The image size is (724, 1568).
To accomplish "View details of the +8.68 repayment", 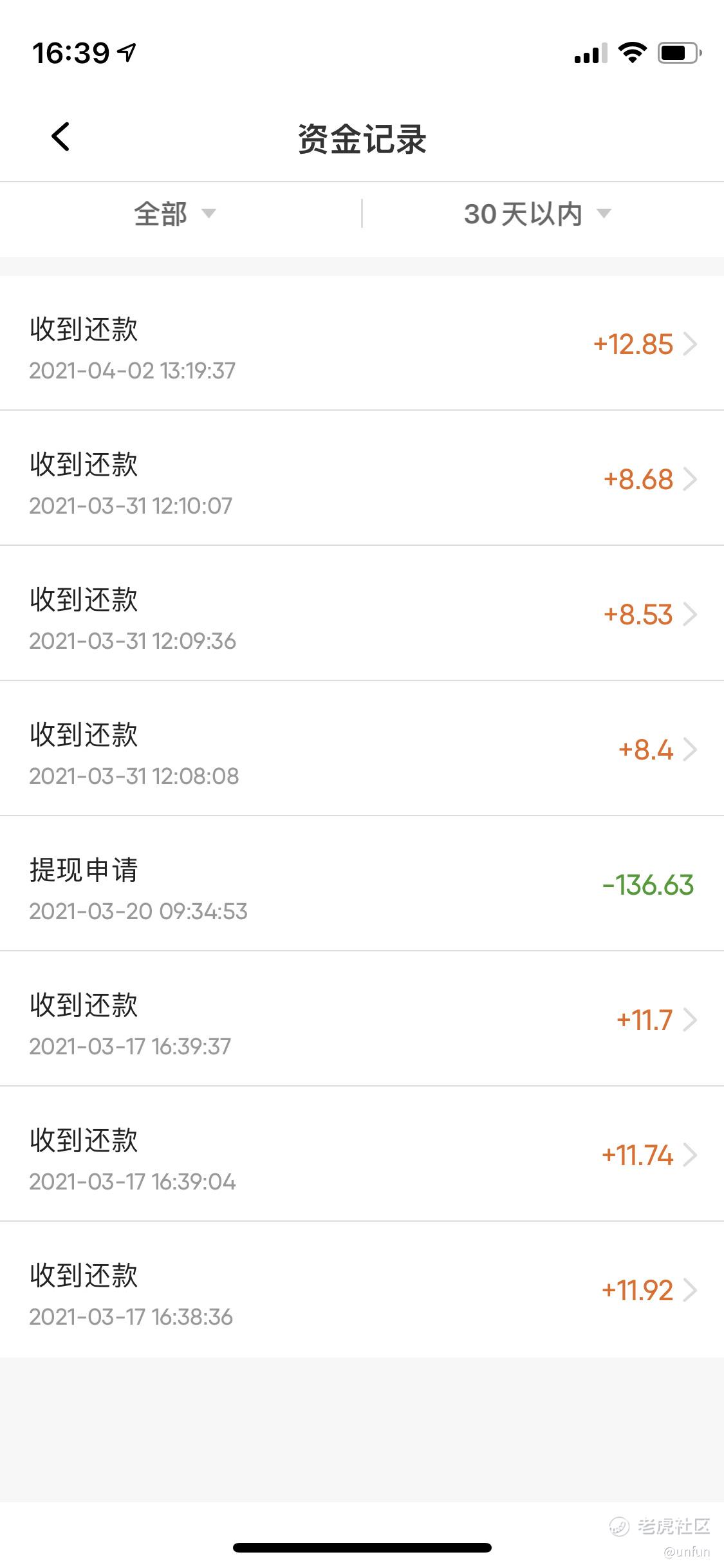I will click(x=362, y=478).
